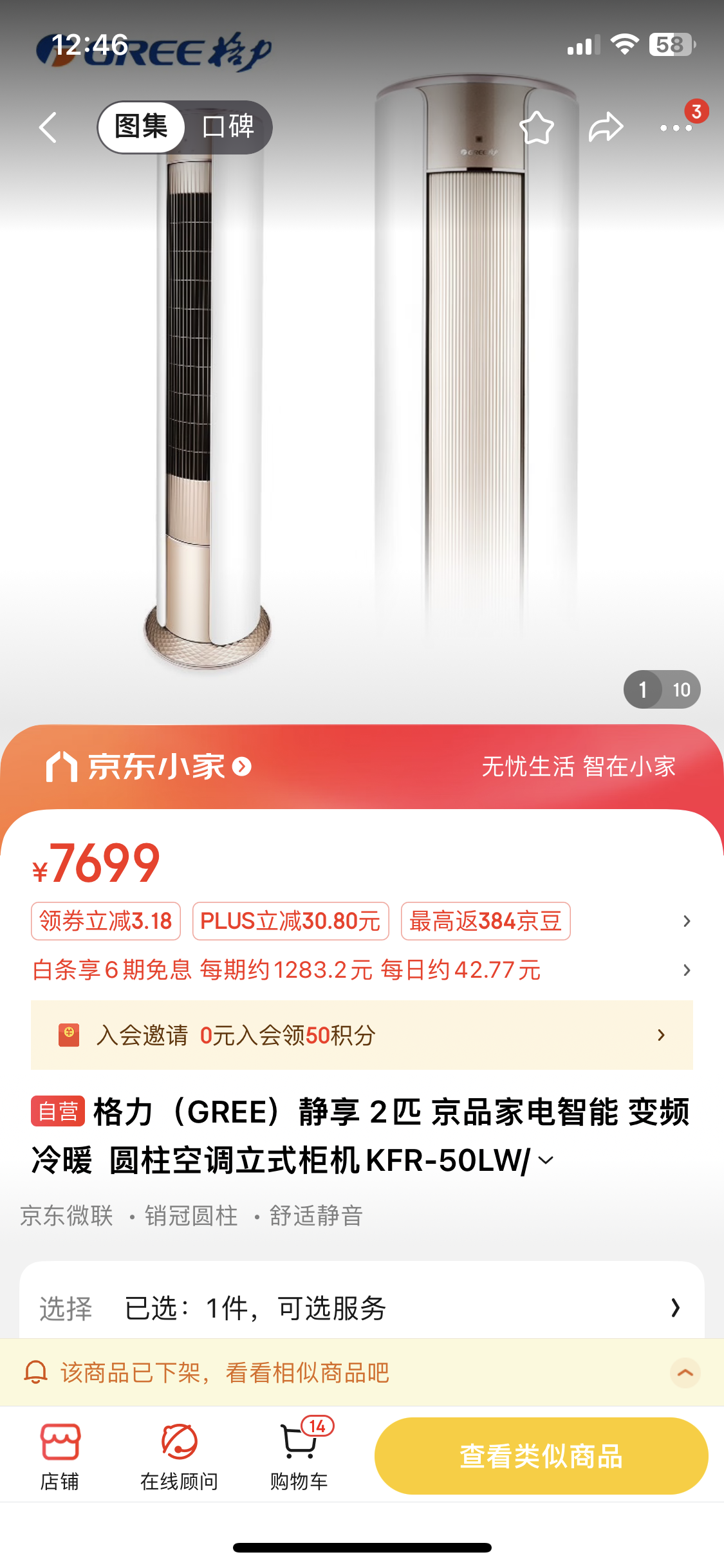724x1568 pixels.
Task: Open the 京东小家 banner
Action: (x=149, y=767)
